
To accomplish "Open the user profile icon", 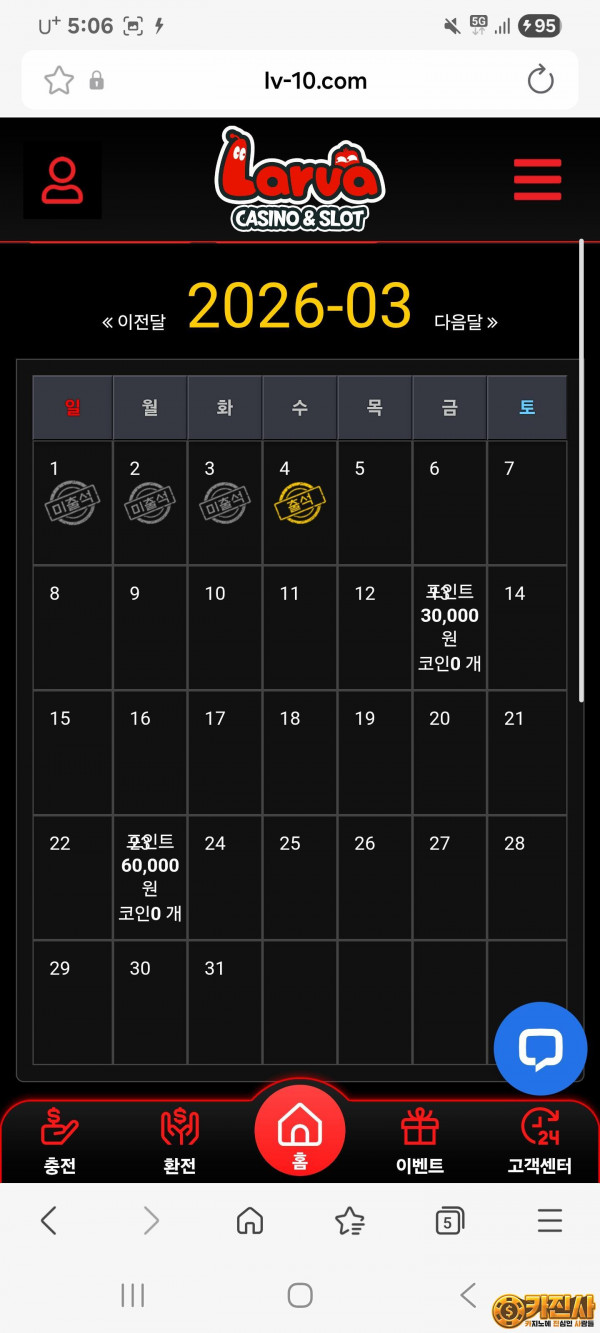I will click(x=62, y=180).
